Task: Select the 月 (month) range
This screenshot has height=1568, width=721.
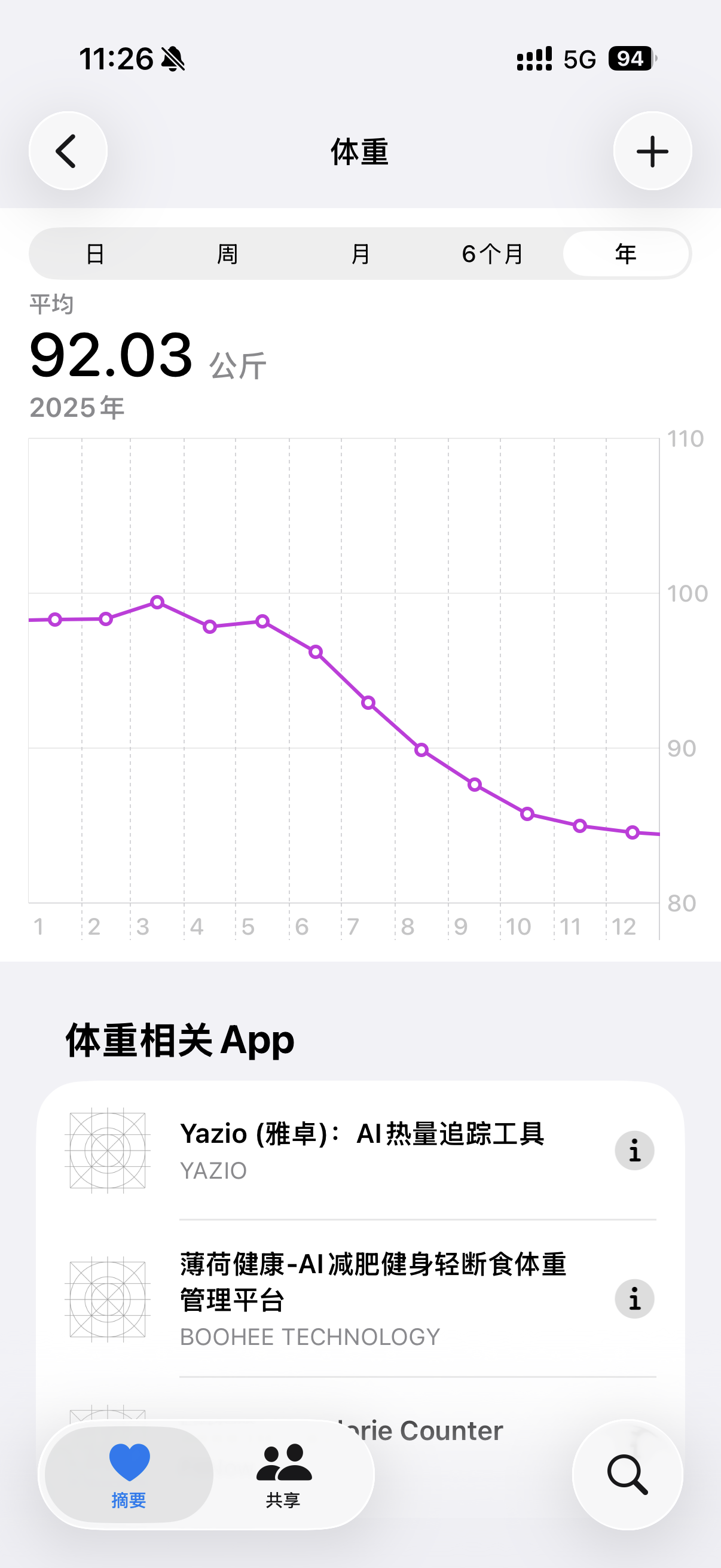Action: [x=360, y=254]
